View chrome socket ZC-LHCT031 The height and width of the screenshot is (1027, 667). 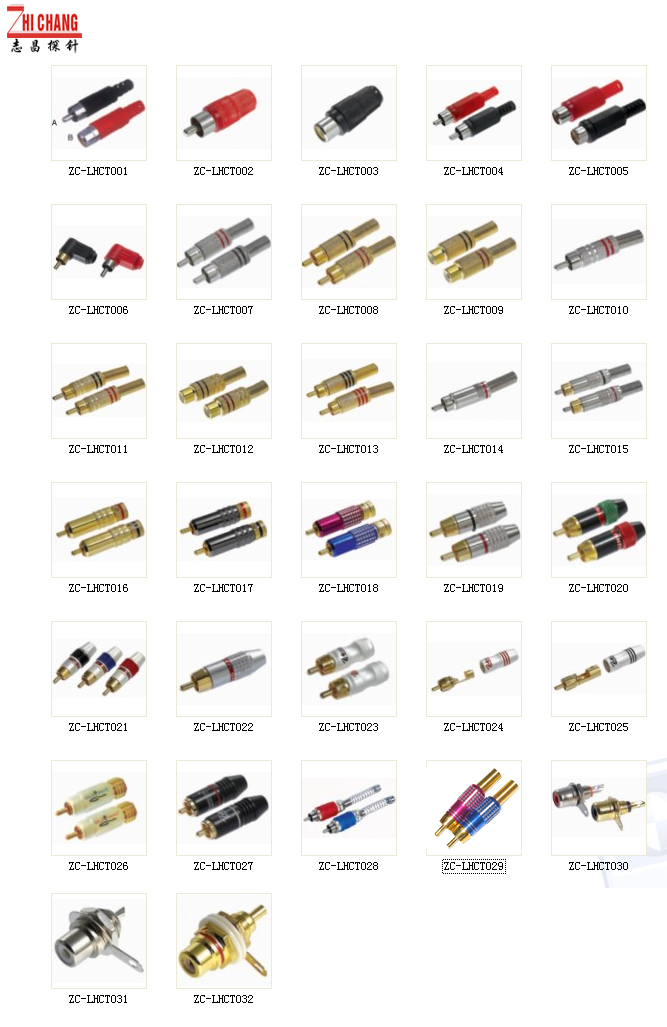pos(99,941)
